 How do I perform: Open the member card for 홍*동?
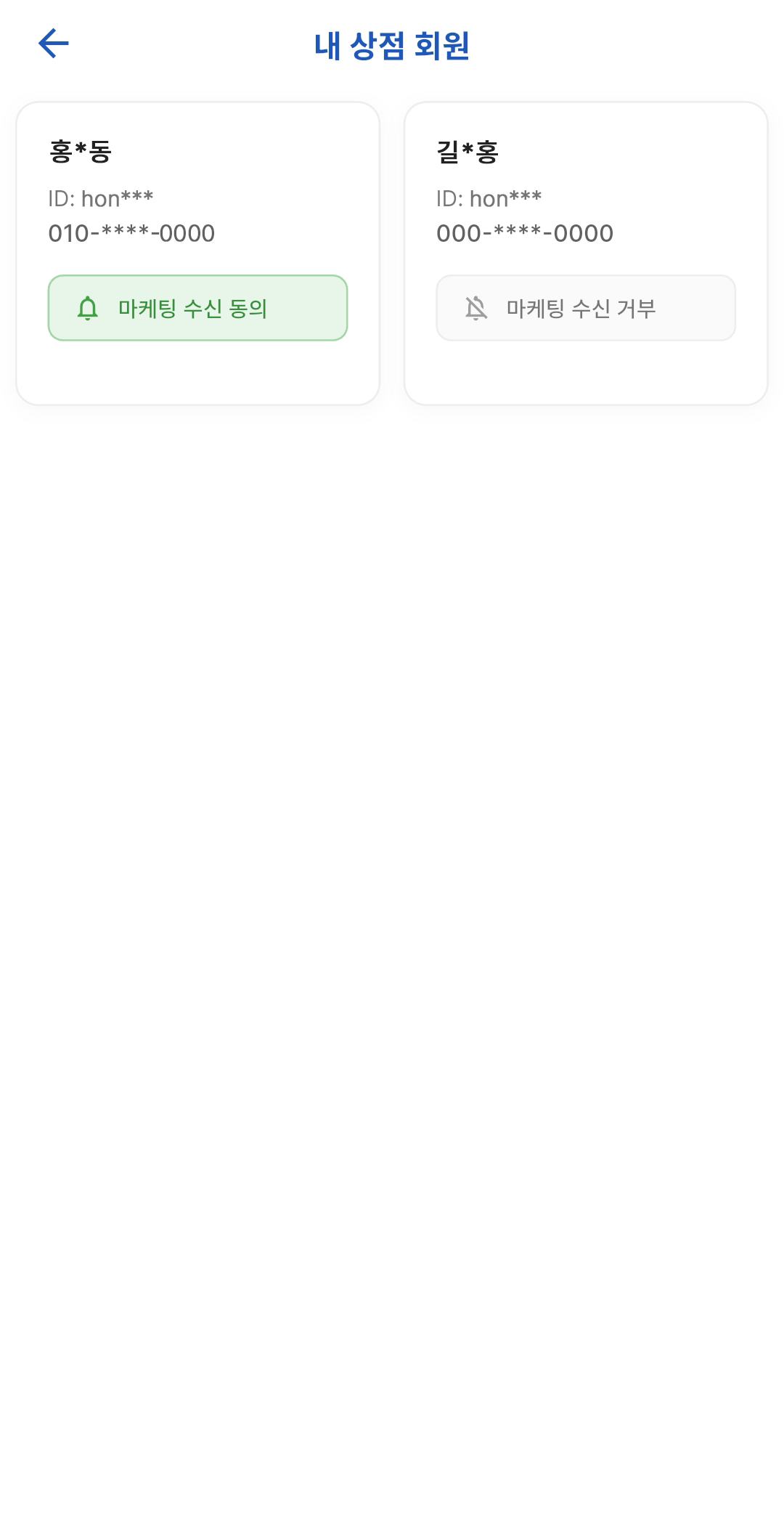point(197,189)
